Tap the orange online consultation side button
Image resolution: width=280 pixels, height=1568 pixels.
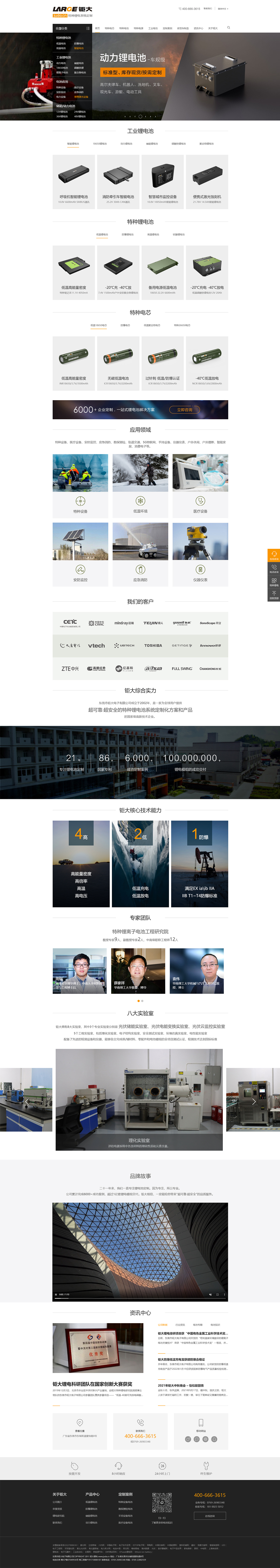pos(274,555)
